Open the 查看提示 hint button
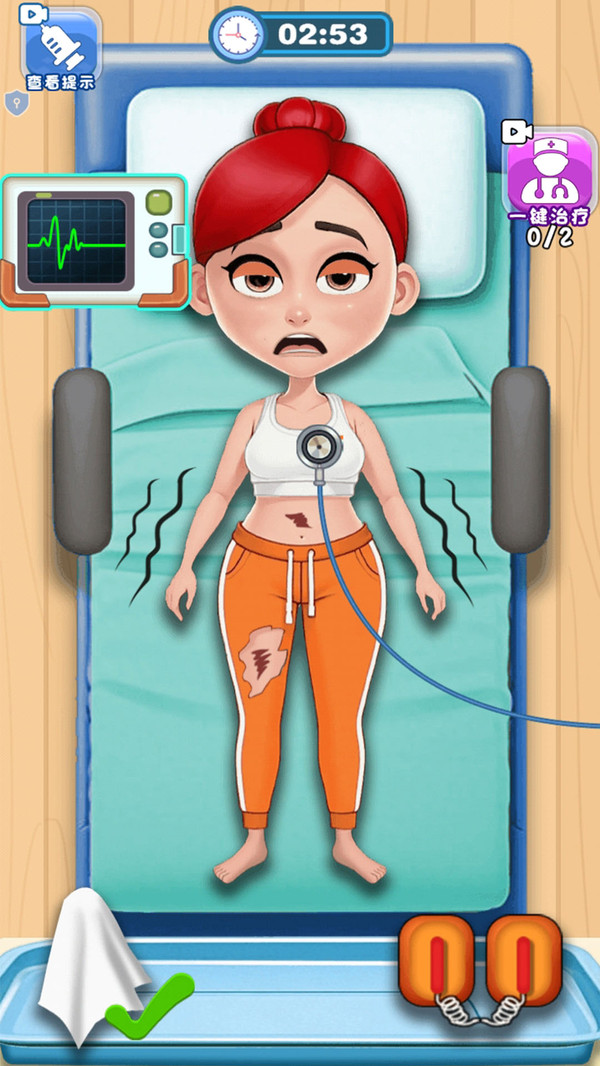Image resolution: width=600 pixels, height=1066 pixels. tap(60, 48)
